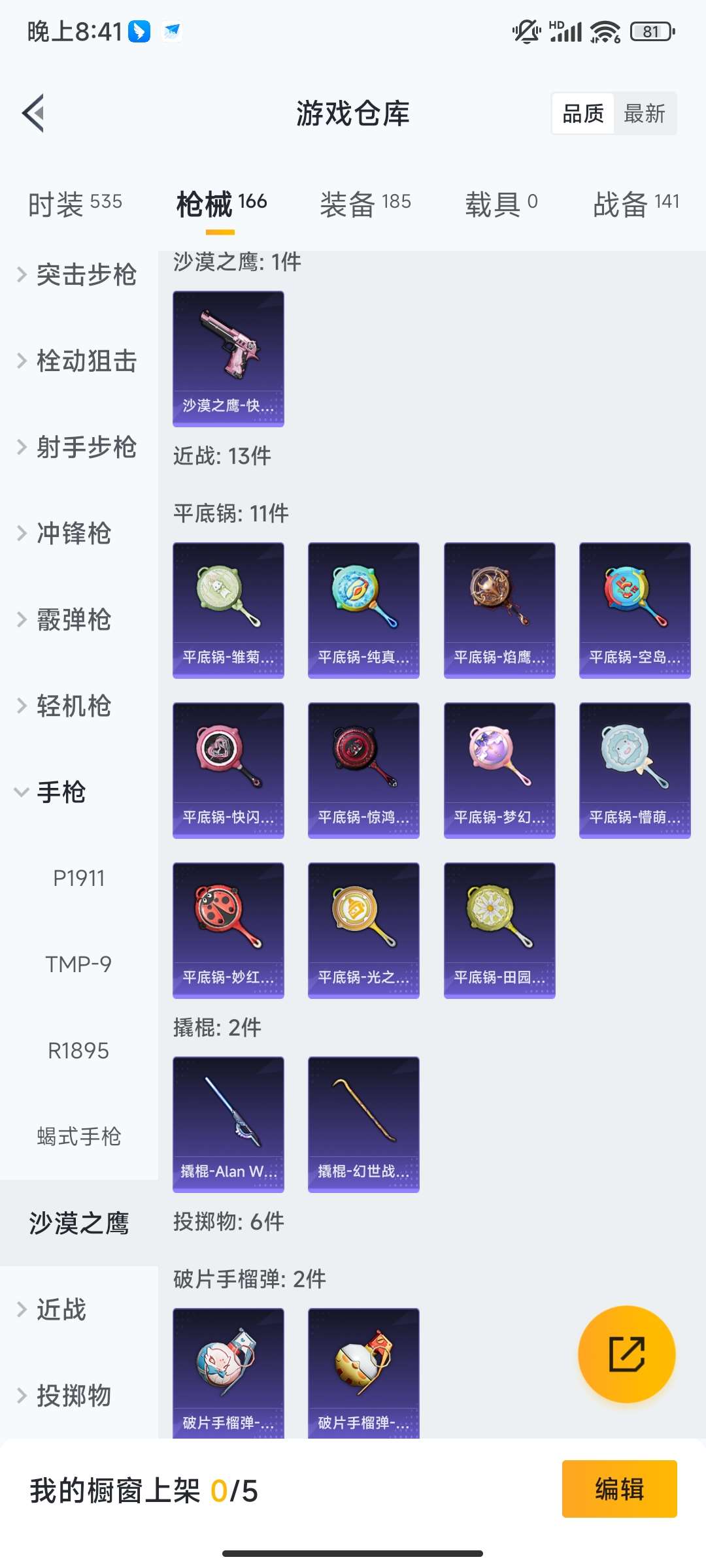
Task: Select the first 破片手榴弹 grenade item
Action: pyautogui.click(x=228, y=1372)
